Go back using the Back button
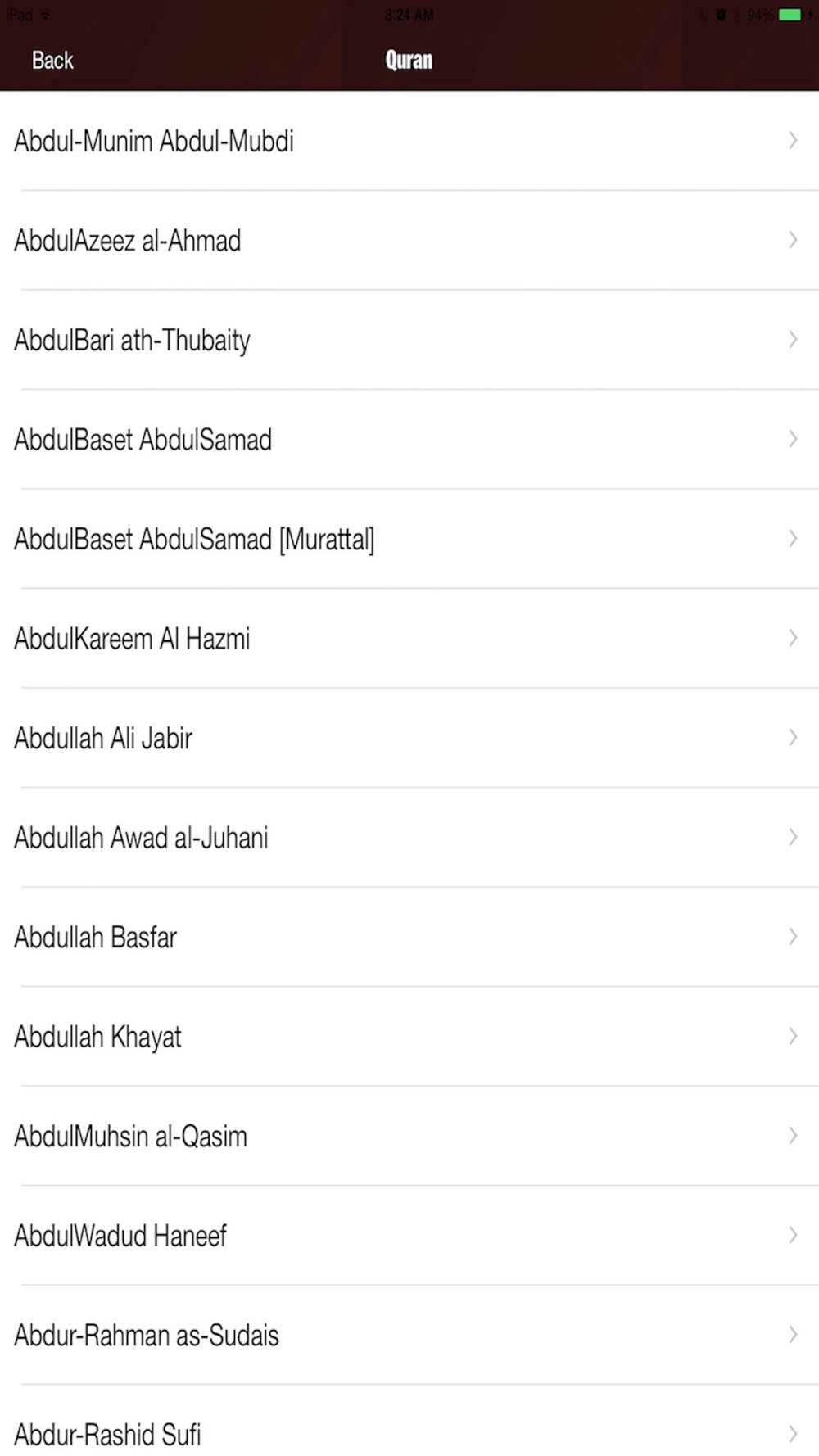The height and width of the screenshot is (1456, 819). [x=52, y=61]
